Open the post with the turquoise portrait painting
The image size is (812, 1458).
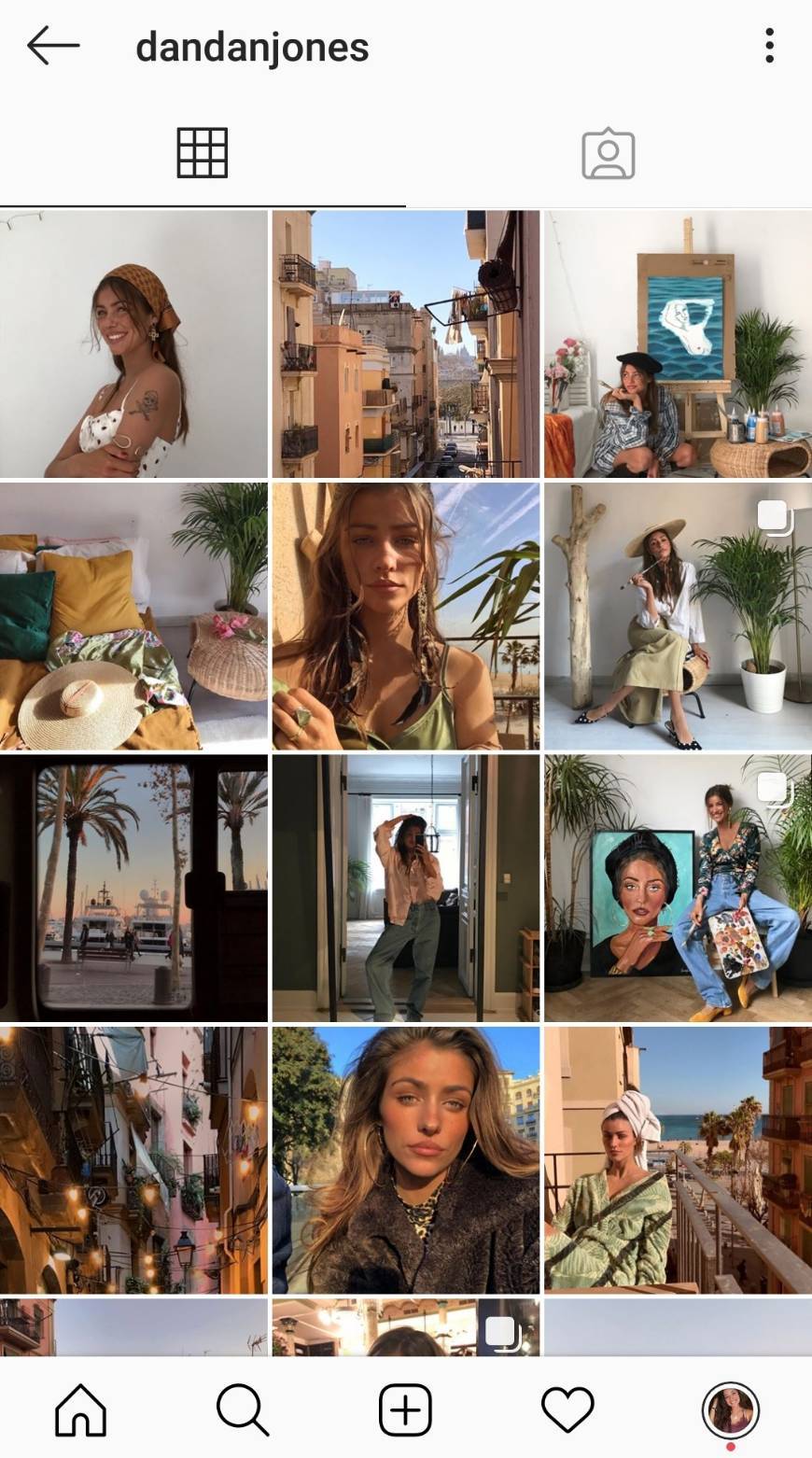pyautogui.click(x=678, y=888)
